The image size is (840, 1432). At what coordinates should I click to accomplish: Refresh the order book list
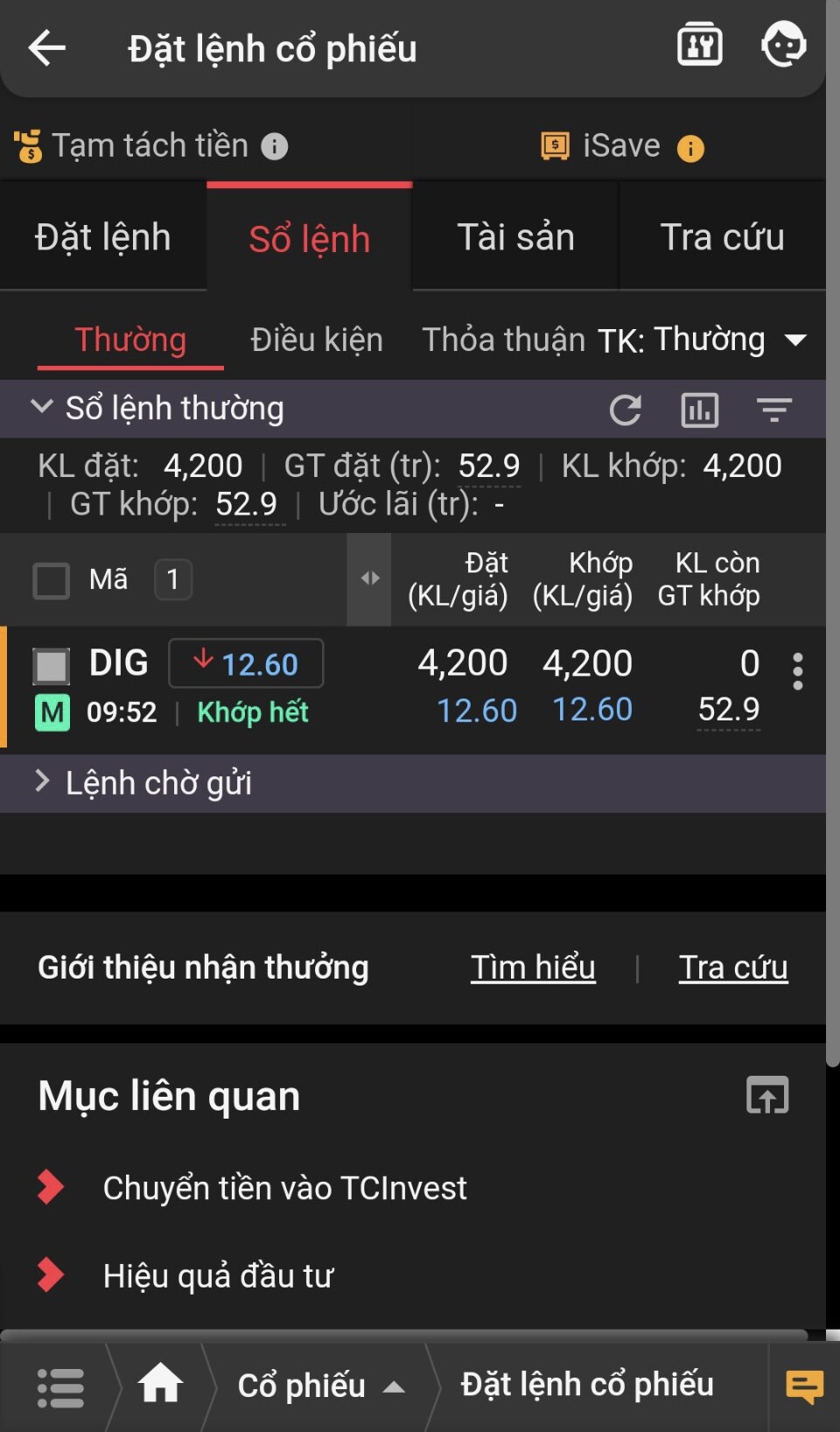[x=625, y=410]
